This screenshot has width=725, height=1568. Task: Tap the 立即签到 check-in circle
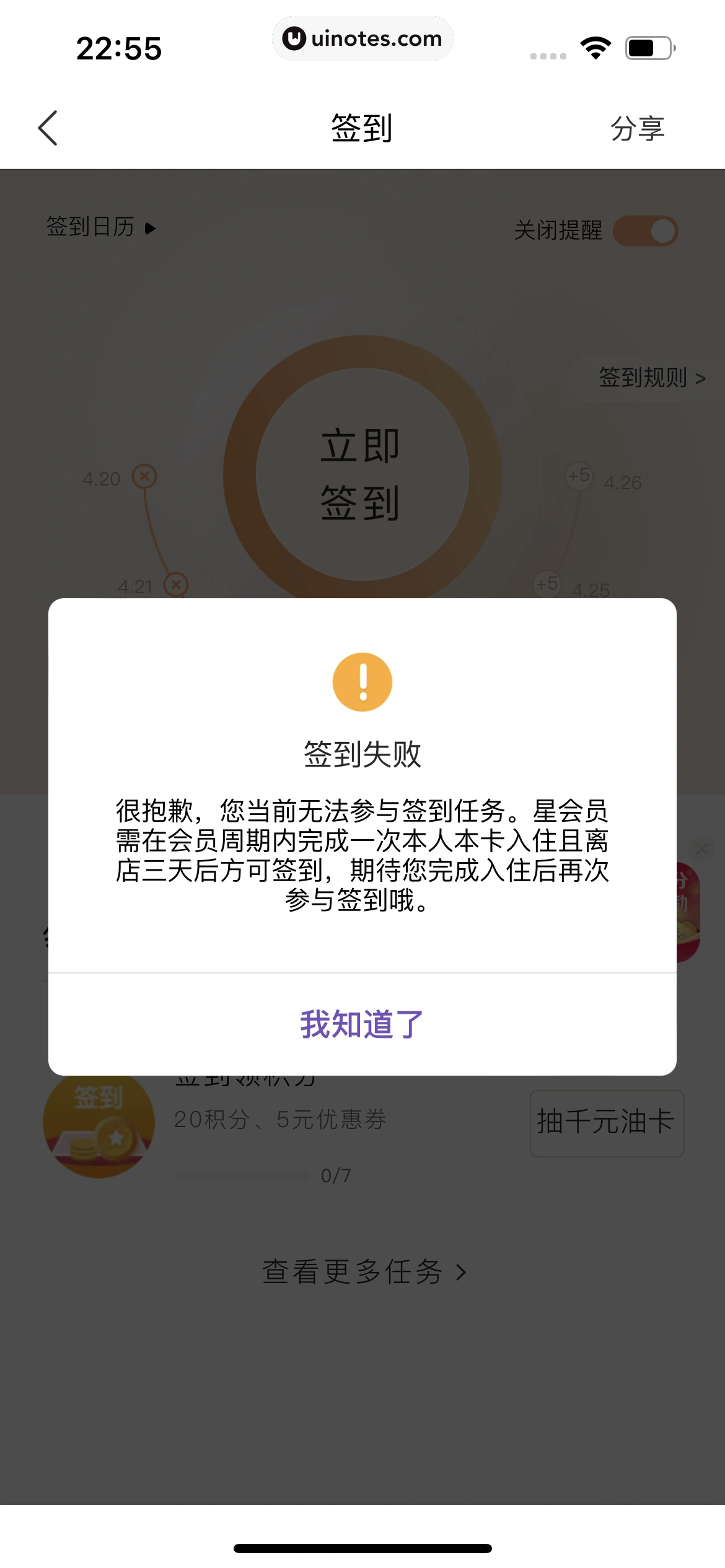click(x=362, y=474)
